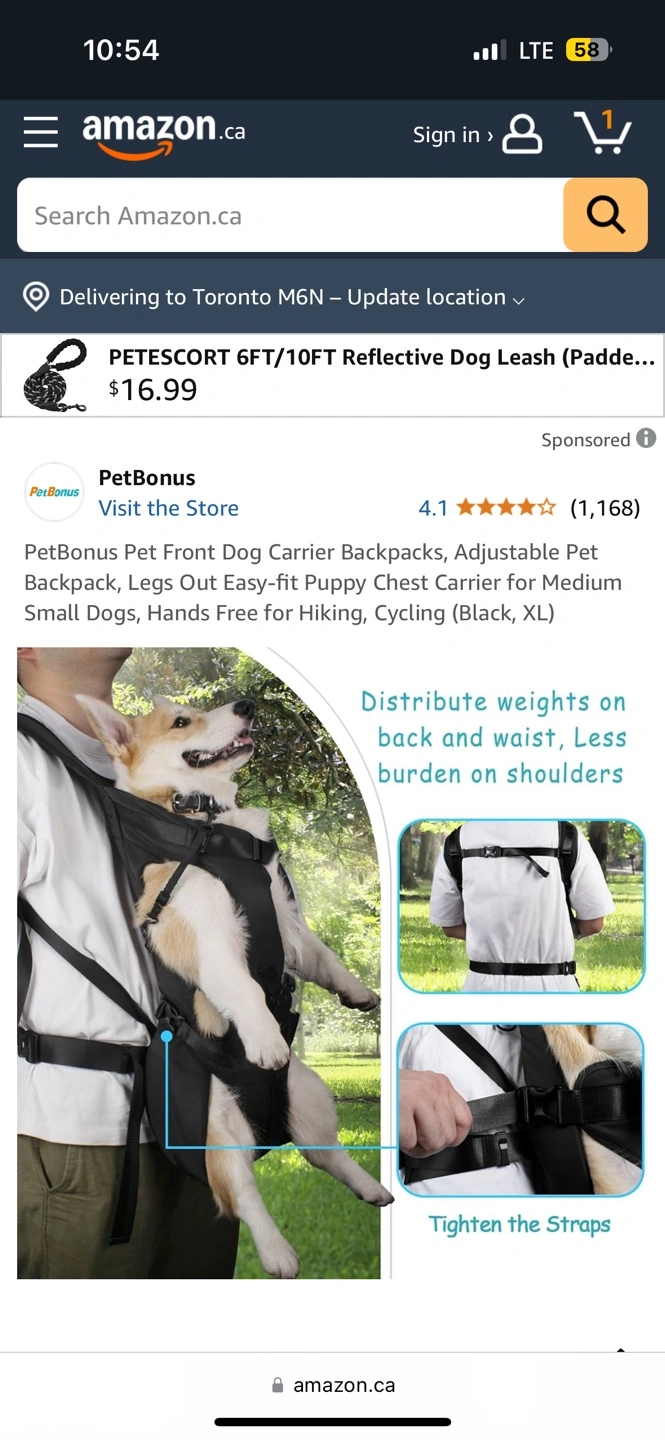Screen dimensions: 665x1440
Task: Tap Sign in to your account
Action: (477, 134)
